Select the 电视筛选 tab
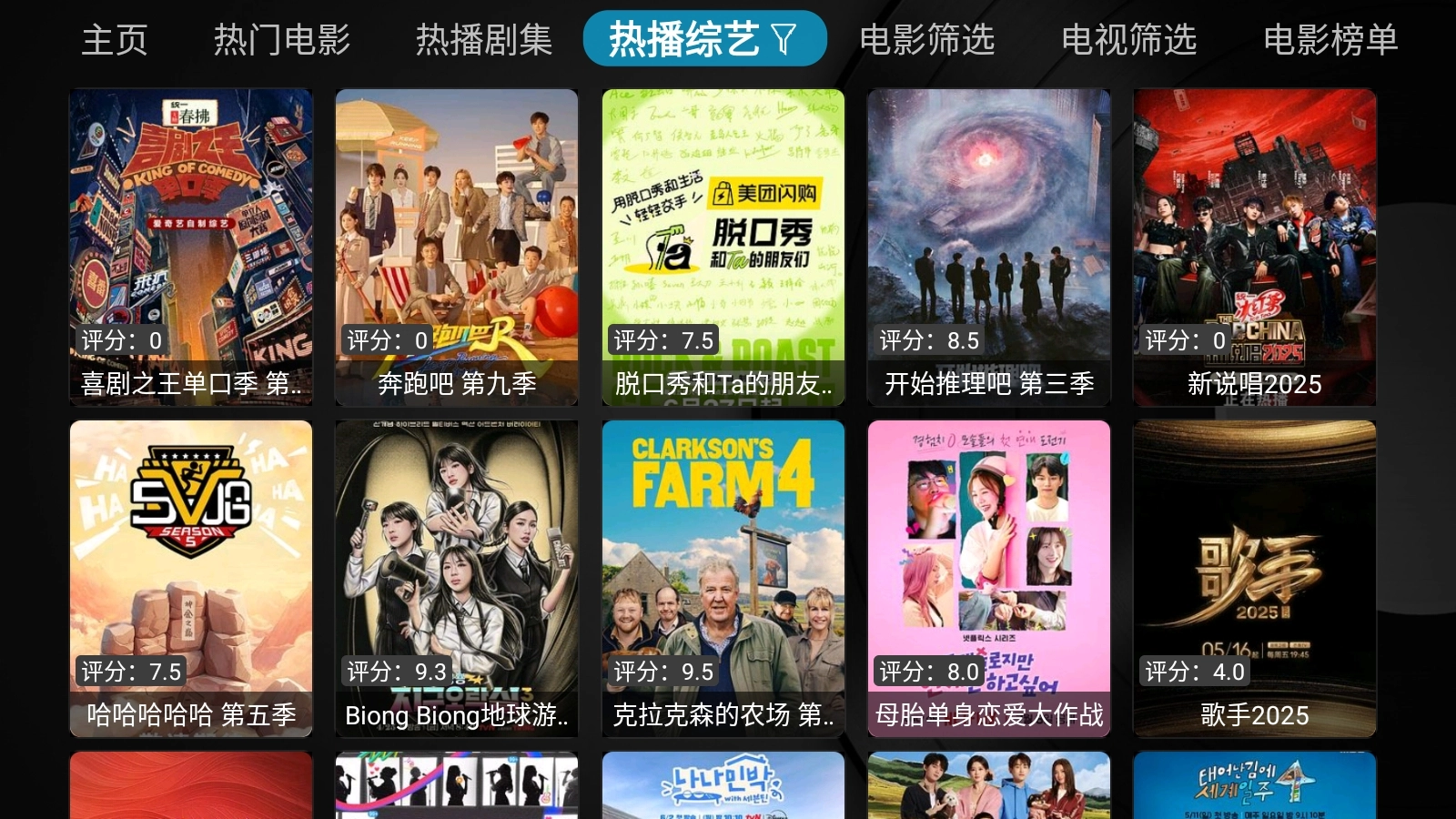The height and width of the screenshot is (819, 1456). [1129, 40]
